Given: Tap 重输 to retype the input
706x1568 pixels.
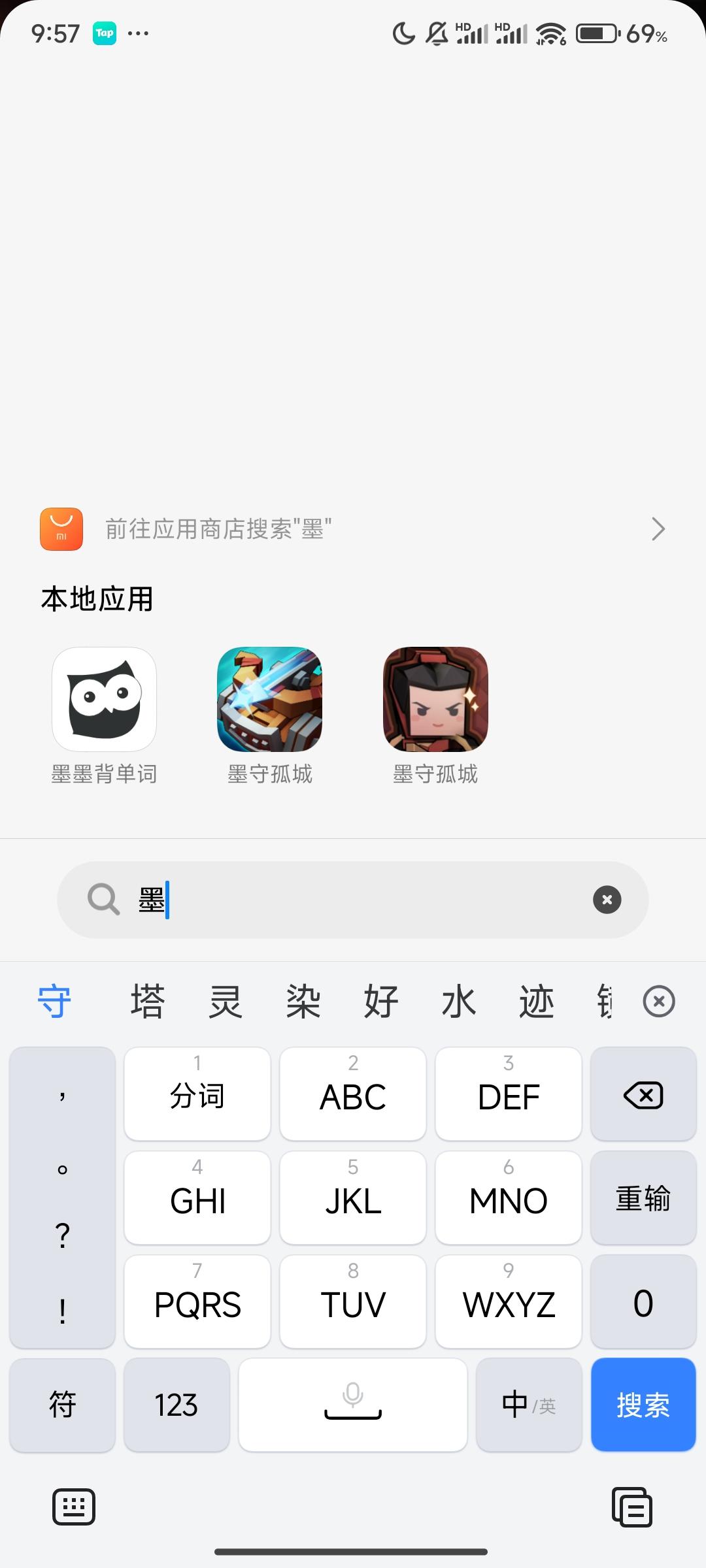Looking at the screenshot, I should click(643, 1198).
